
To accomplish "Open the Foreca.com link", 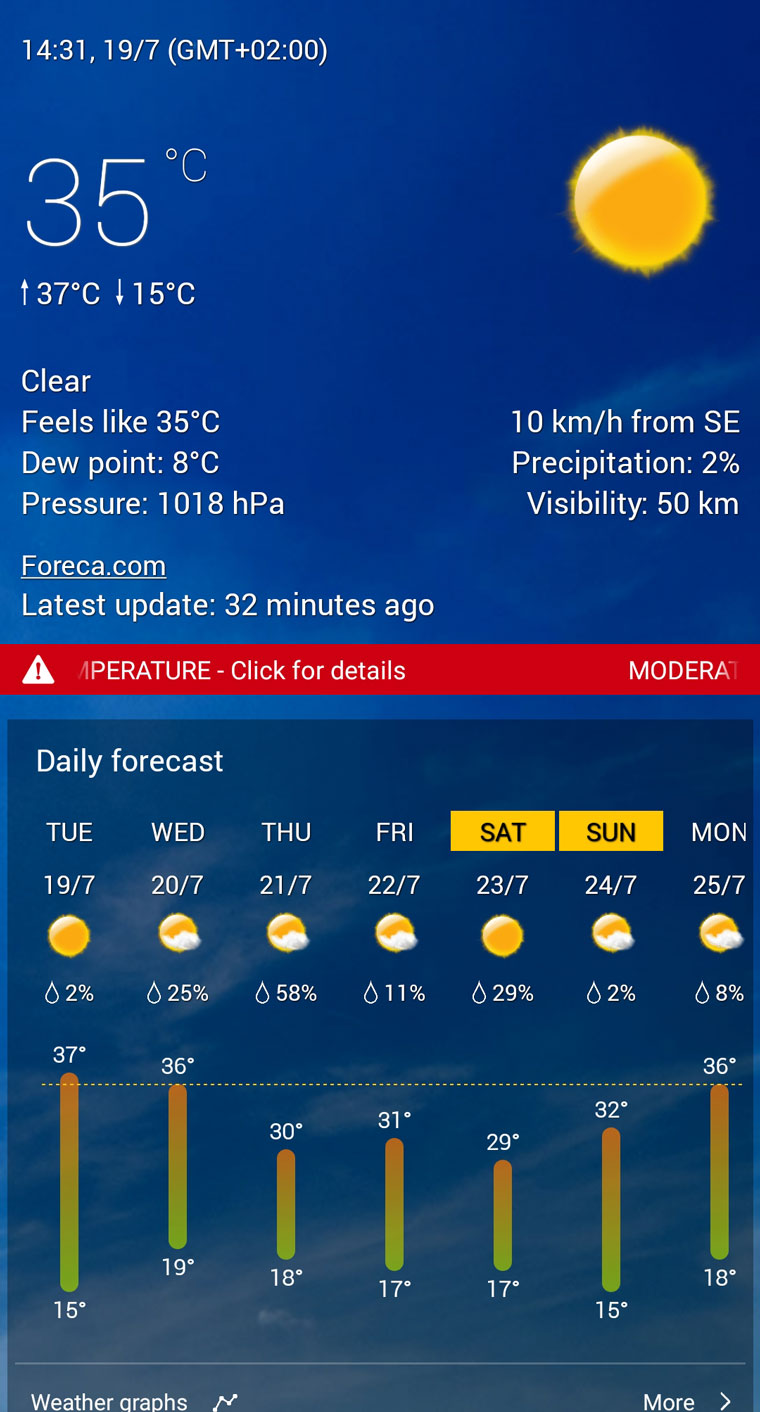I will tap(93, 566).
